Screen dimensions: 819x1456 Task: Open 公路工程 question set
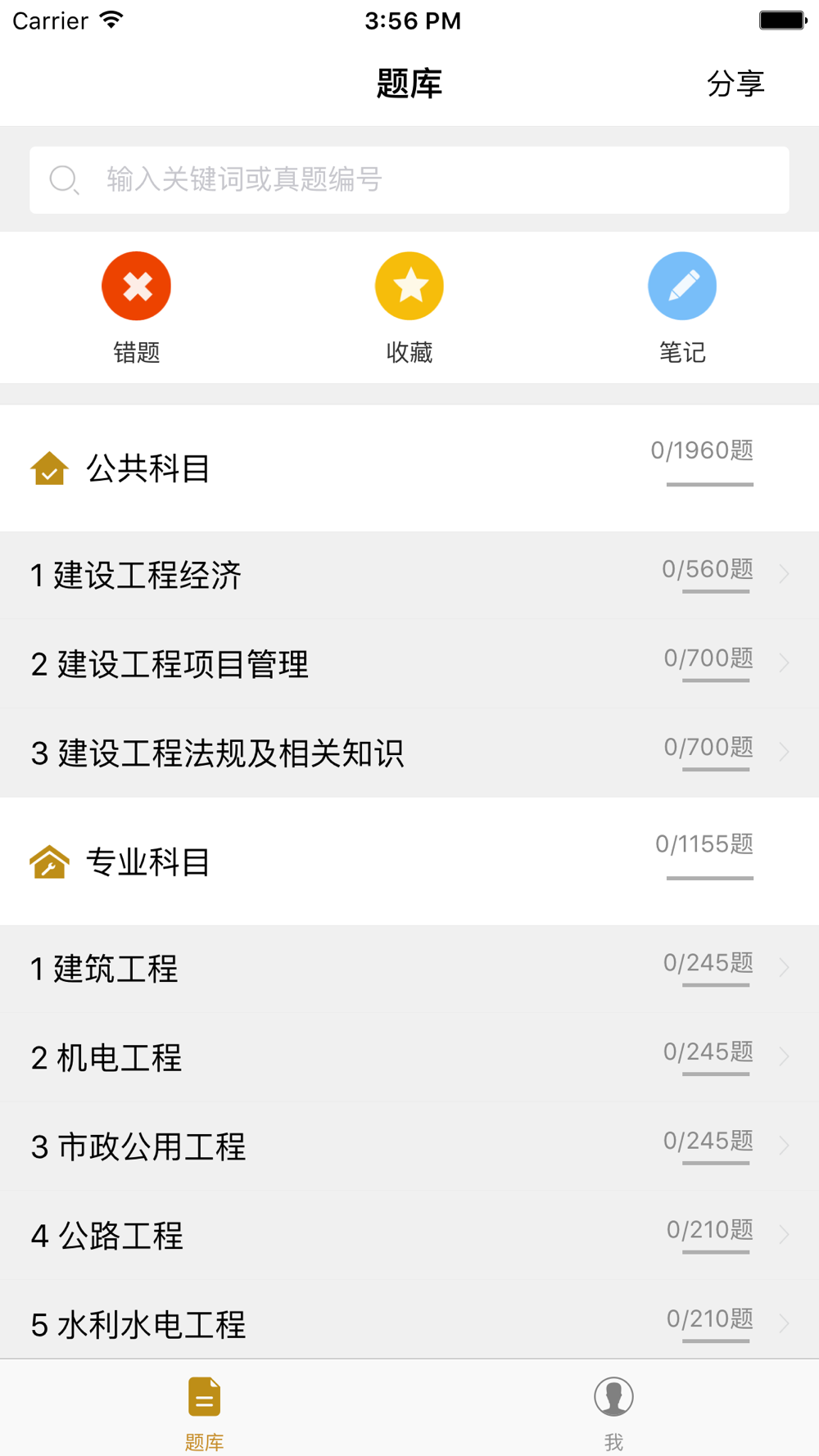pos(409,1235)
